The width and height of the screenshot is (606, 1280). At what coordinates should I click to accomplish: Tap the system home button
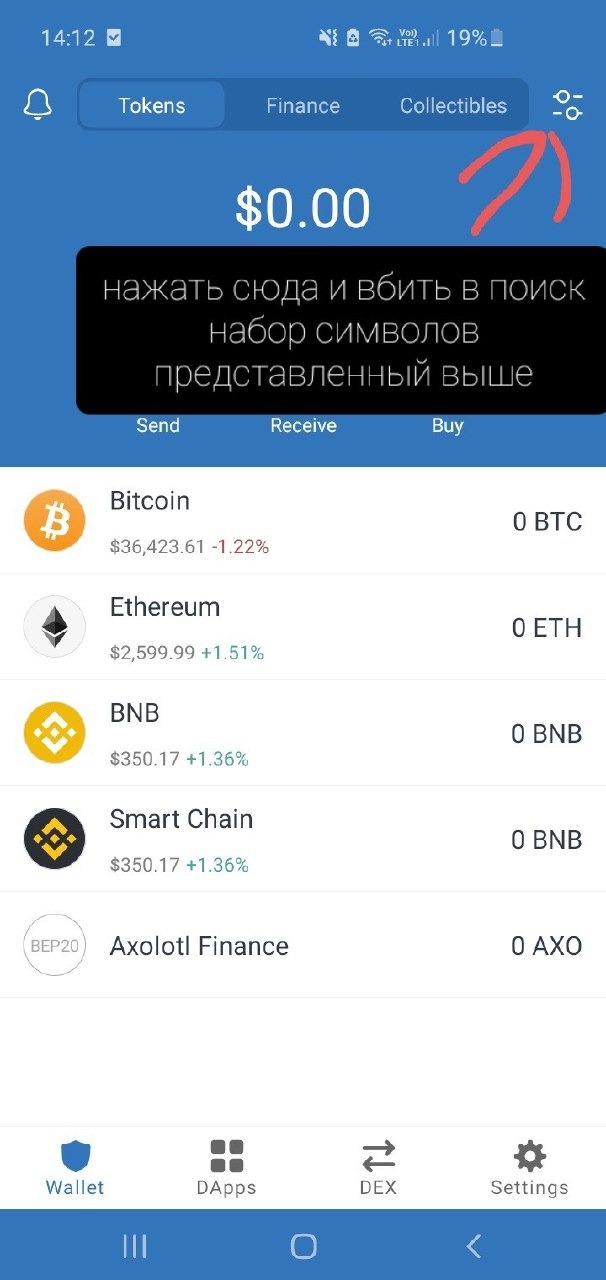pyautogui.click(x=303, y=1246)
